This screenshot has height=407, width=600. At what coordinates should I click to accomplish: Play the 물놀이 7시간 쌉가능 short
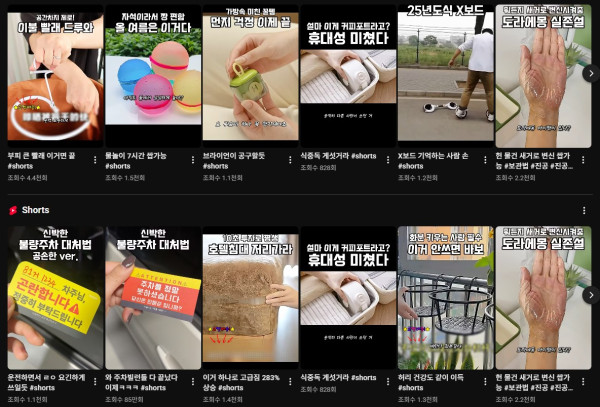tap(151, 75)
